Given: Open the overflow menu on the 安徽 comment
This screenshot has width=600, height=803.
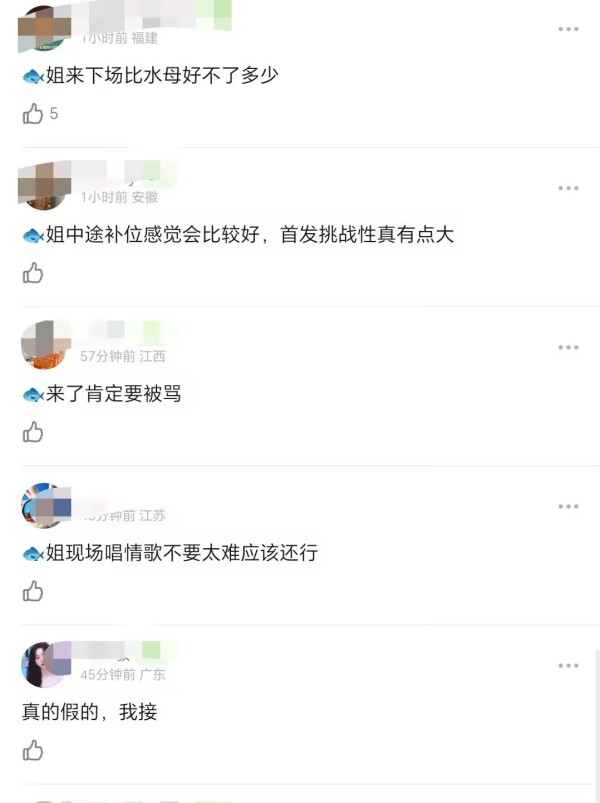Looking at the screenshot, I should pos(568,188).
